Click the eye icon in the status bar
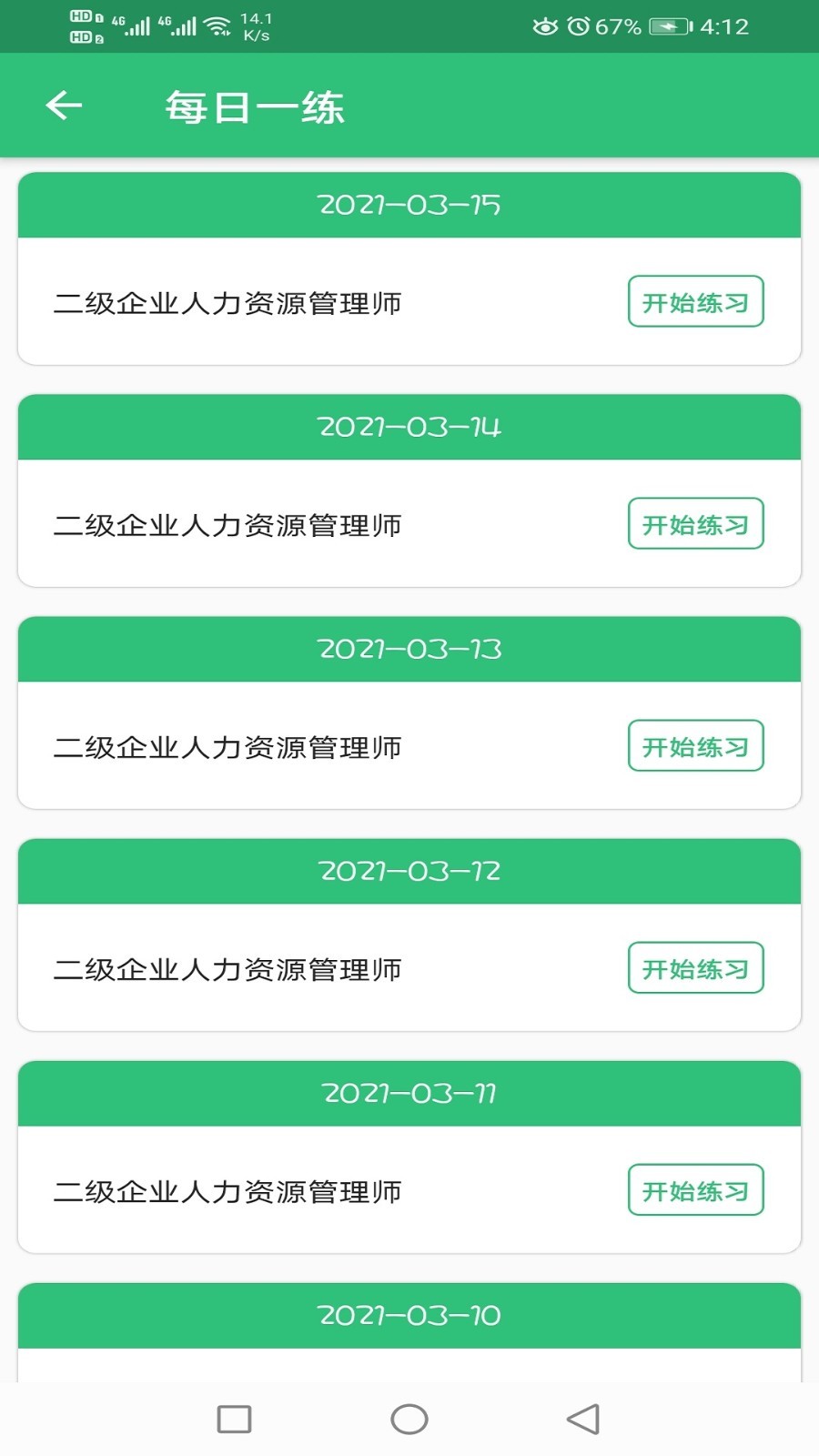 pyautogui.click(x=543, y=27)
